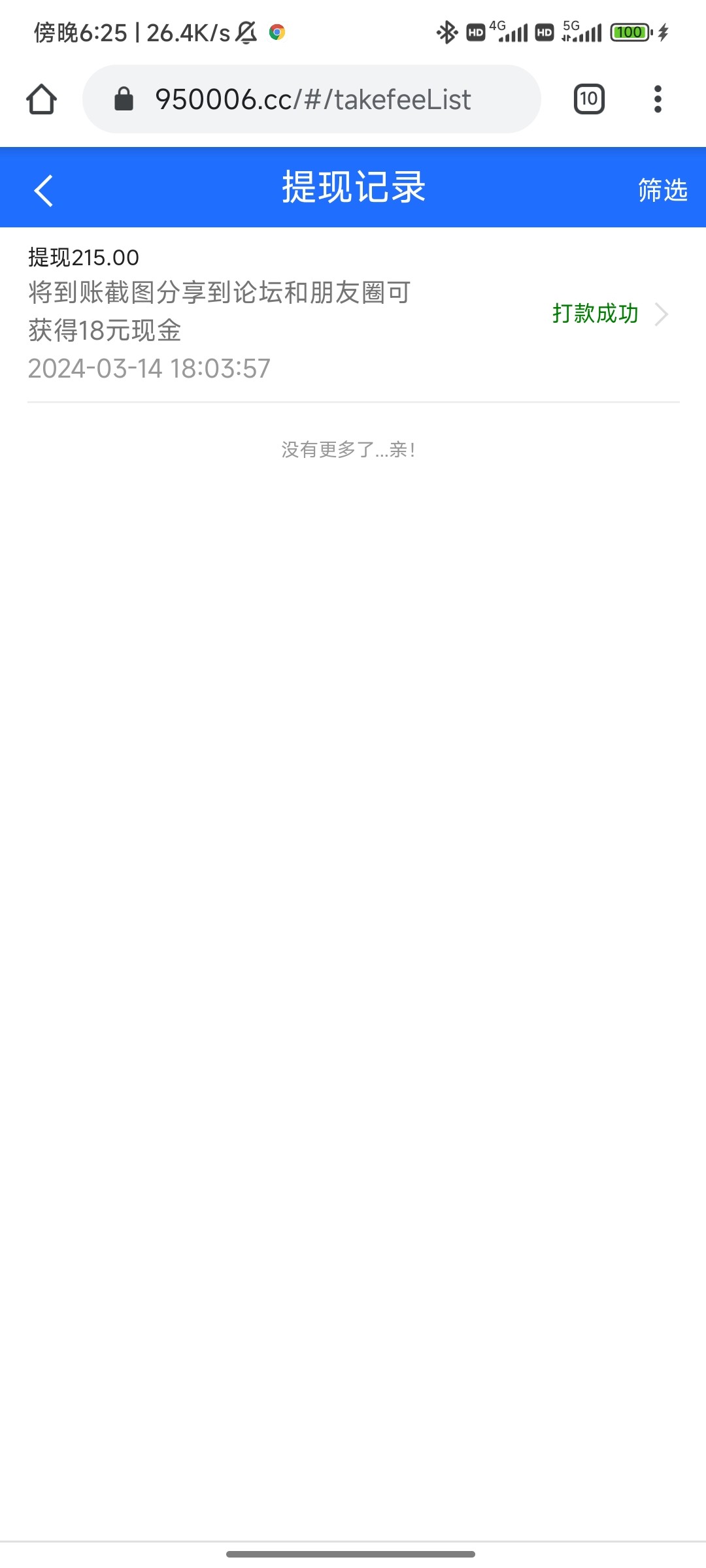
Task: Open the browser tab switcher showing 10
Action: [x=588, y=99]
